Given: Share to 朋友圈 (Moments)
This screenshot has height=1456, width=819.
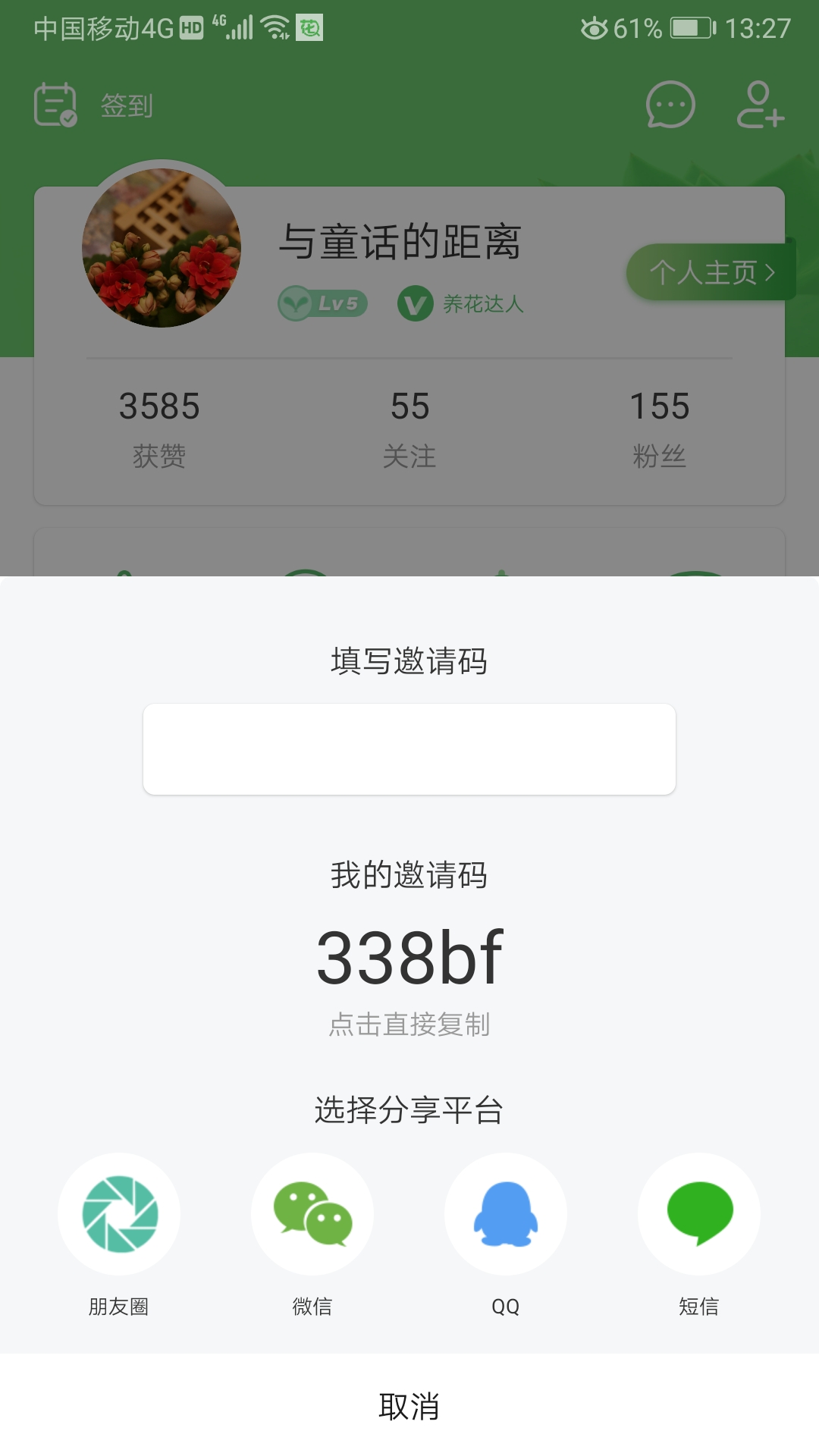Looking at the screenshot, I should (119, 1214).
